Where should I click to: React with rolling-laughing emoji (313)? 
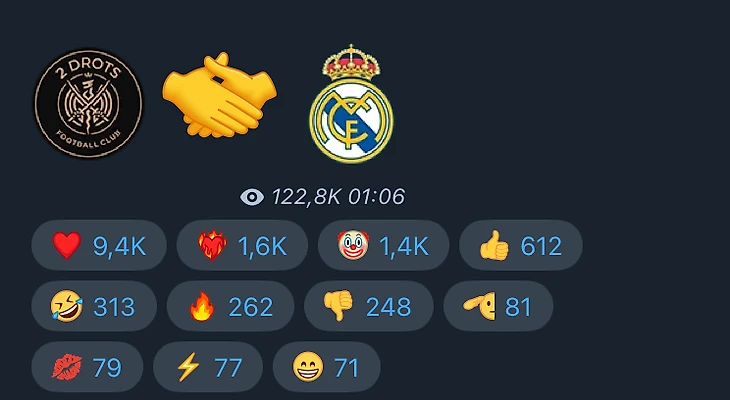(x=94, y=307)
